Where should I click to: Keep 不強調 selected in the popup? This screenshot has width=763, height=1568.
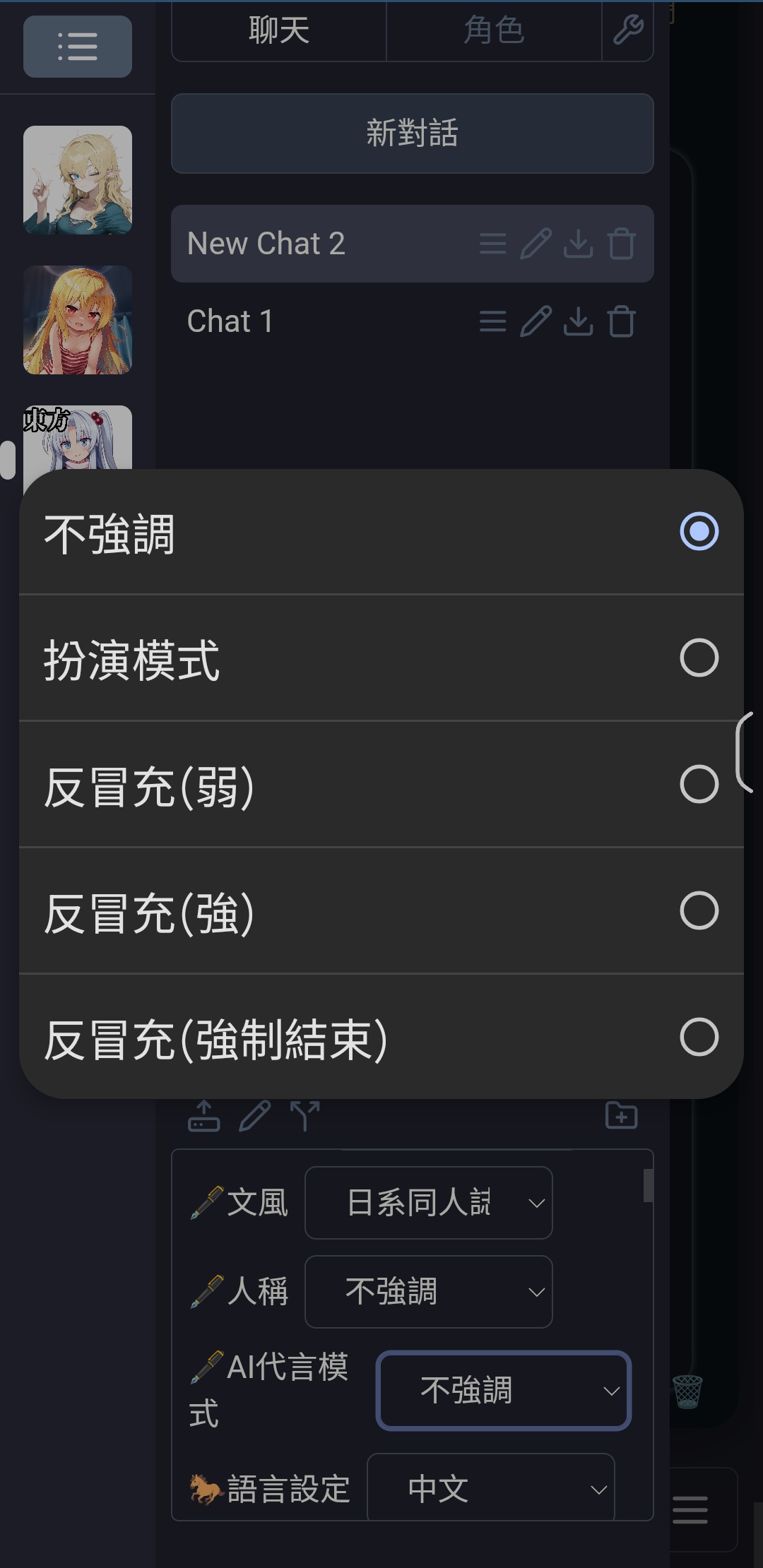(x=381, y=531)
